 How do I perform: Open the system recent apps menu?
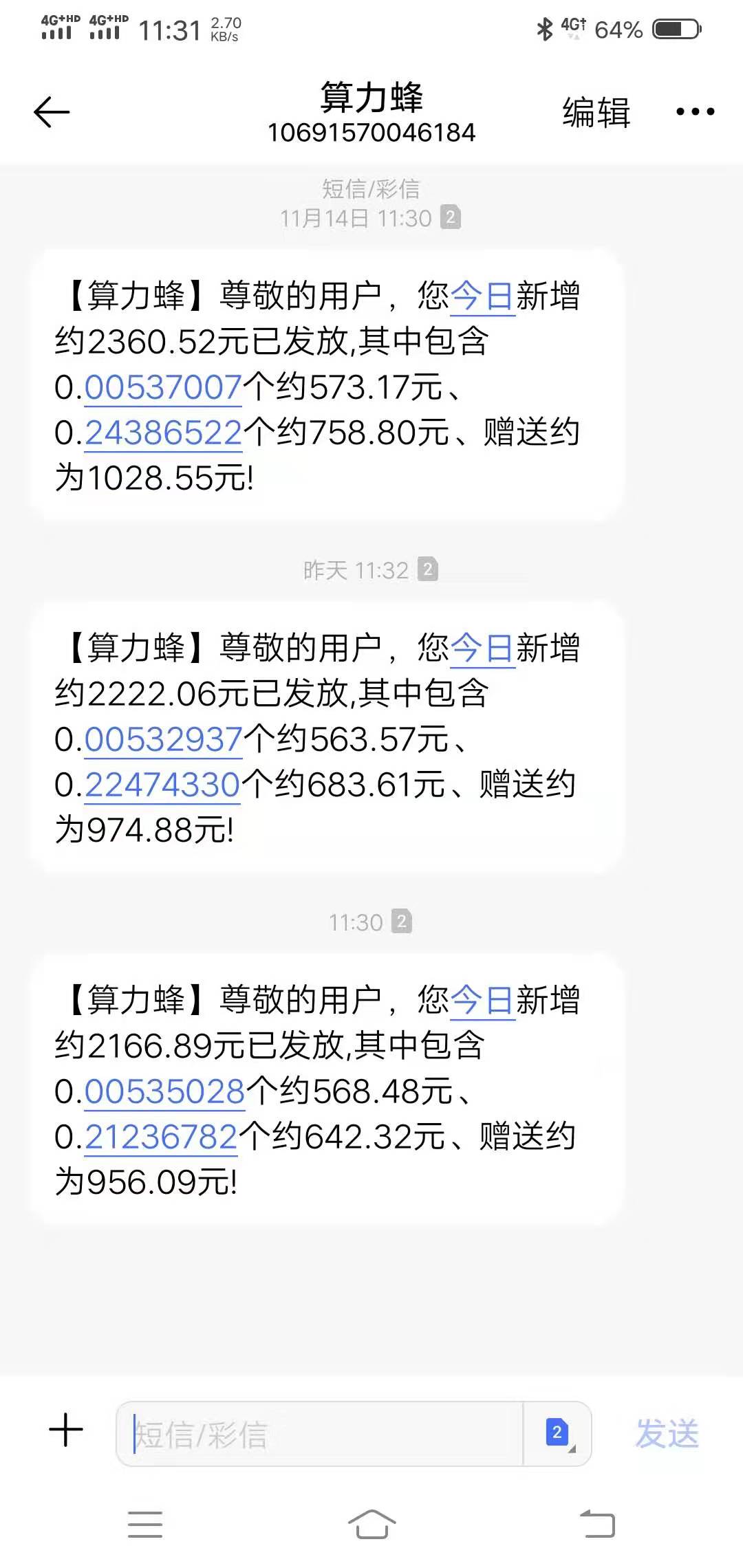145,1524
